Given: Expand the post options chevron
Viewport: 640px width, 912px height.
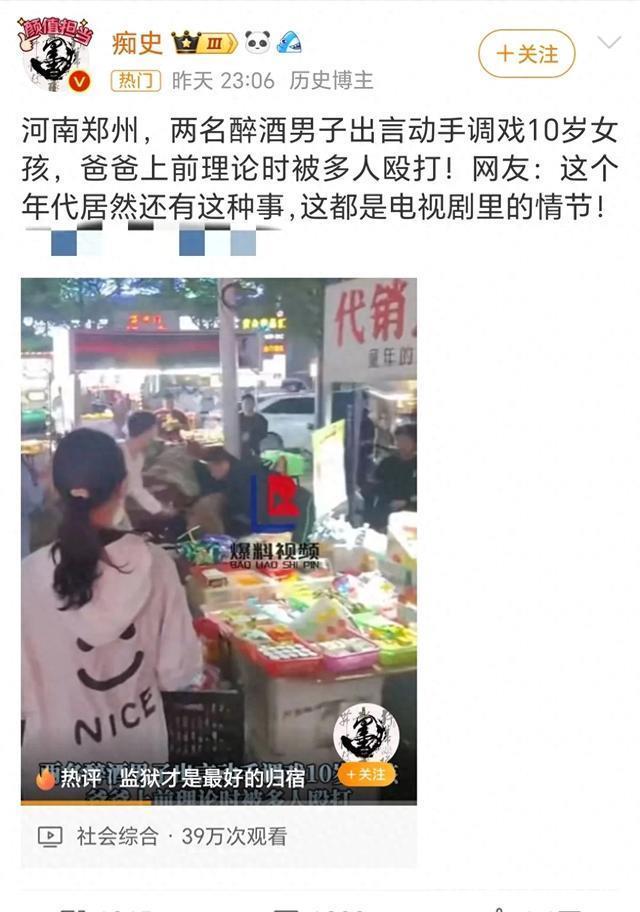Looking at the screenshot, I should 608,43.
